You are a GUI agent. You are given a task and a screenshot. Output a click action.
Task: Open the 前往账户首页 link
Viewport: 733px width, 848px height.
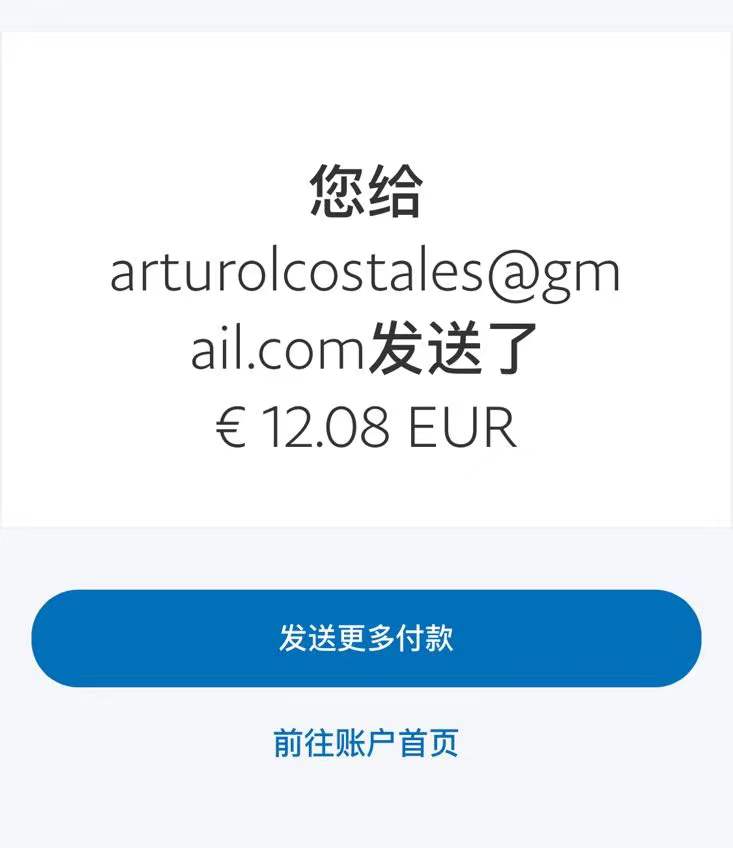pos(366,743)
